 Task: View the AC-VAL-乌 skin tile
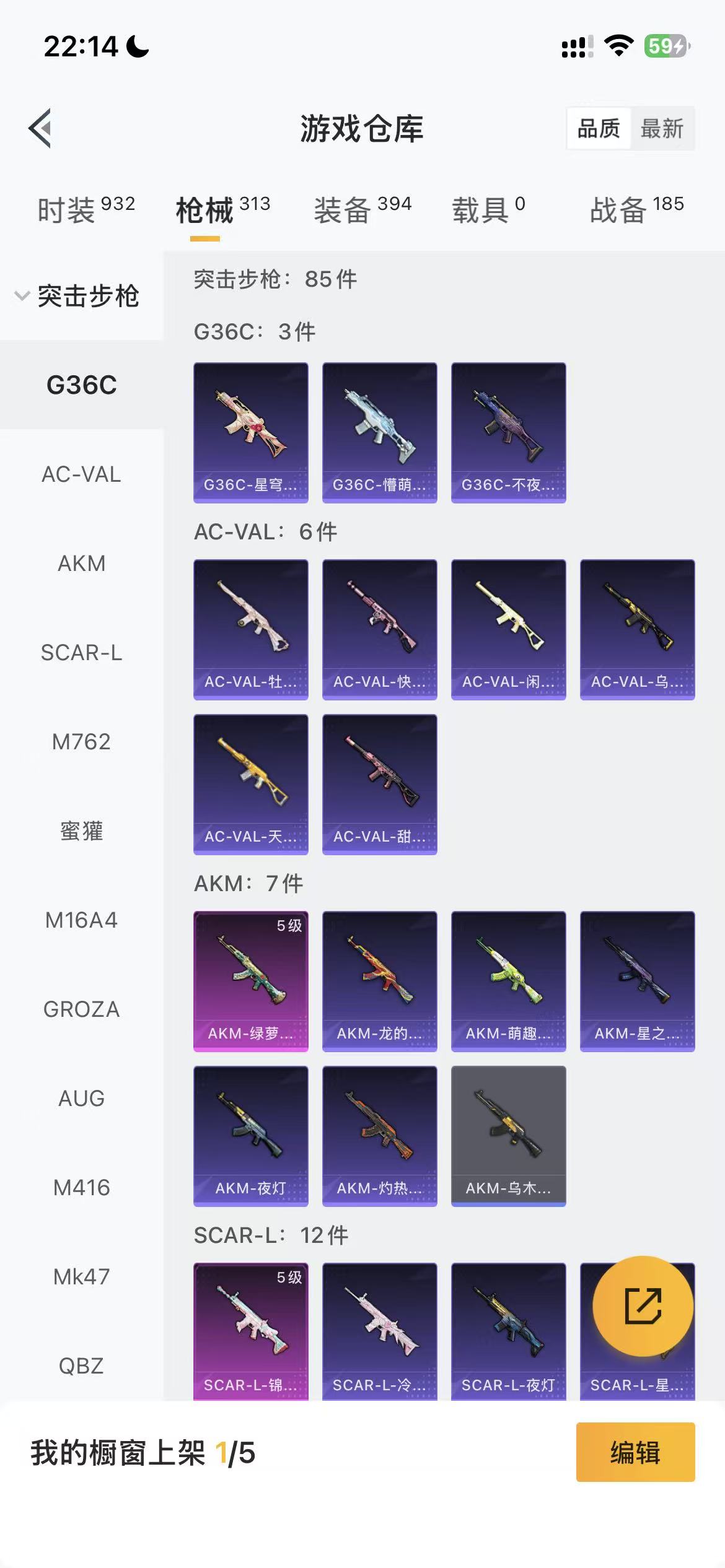click(637, 629)
